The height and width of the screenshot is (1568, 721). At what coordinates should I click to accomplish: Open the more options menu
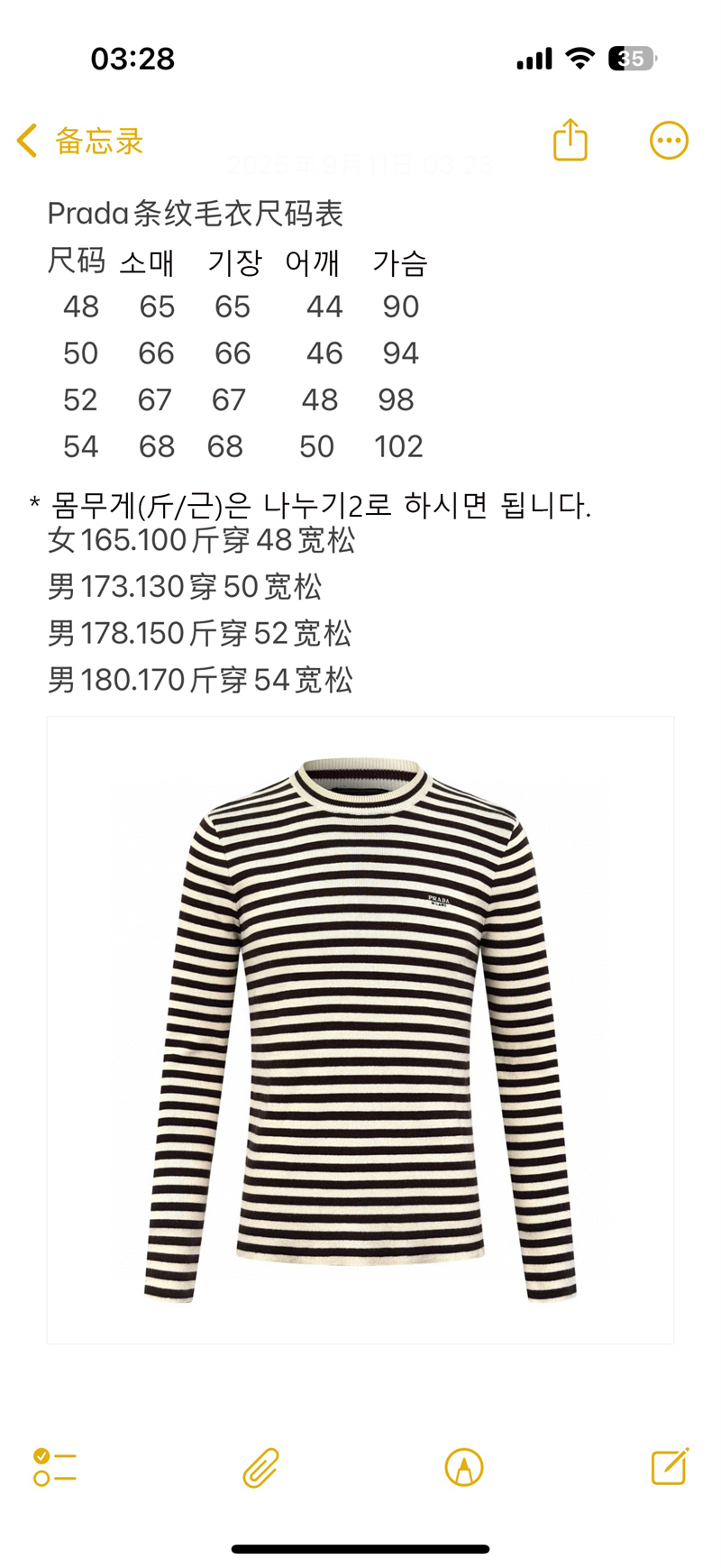[669, 141]
